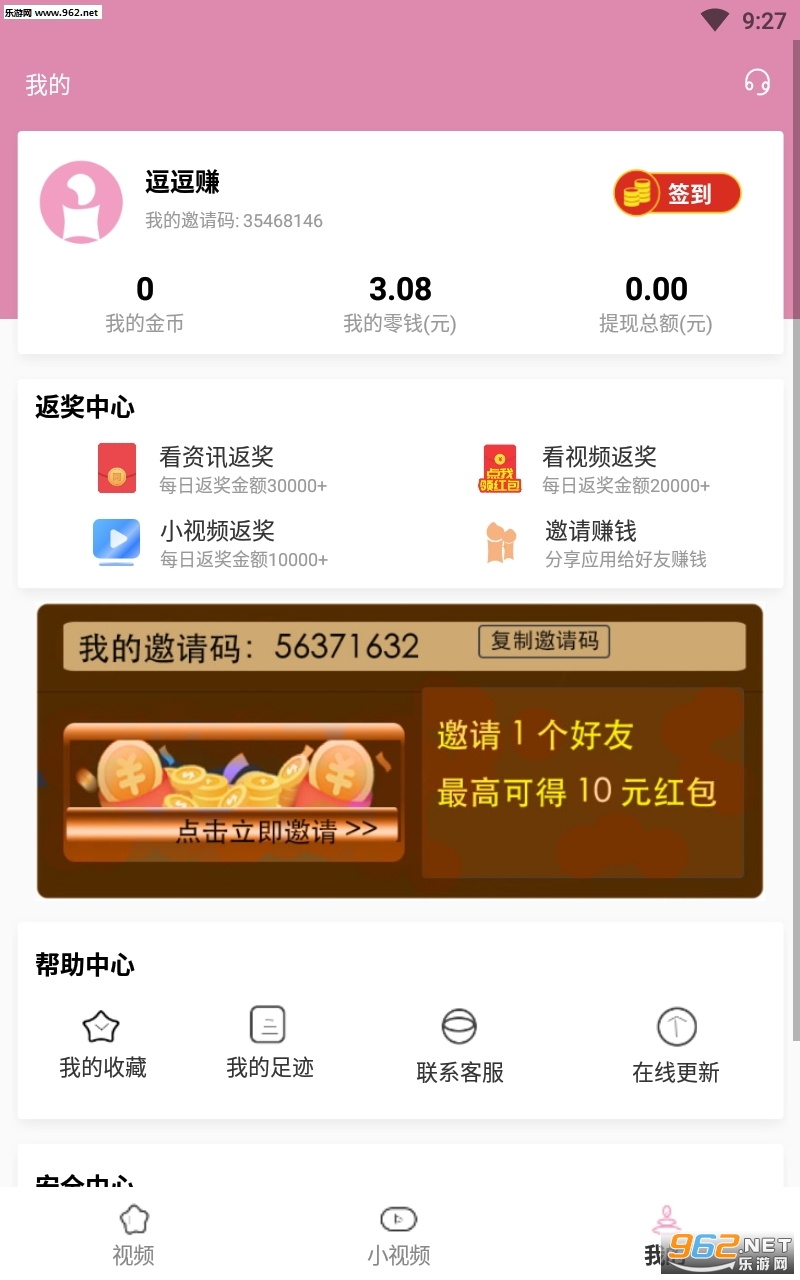
Task: Open 我的足迹 history
Action: [269, 1045]
